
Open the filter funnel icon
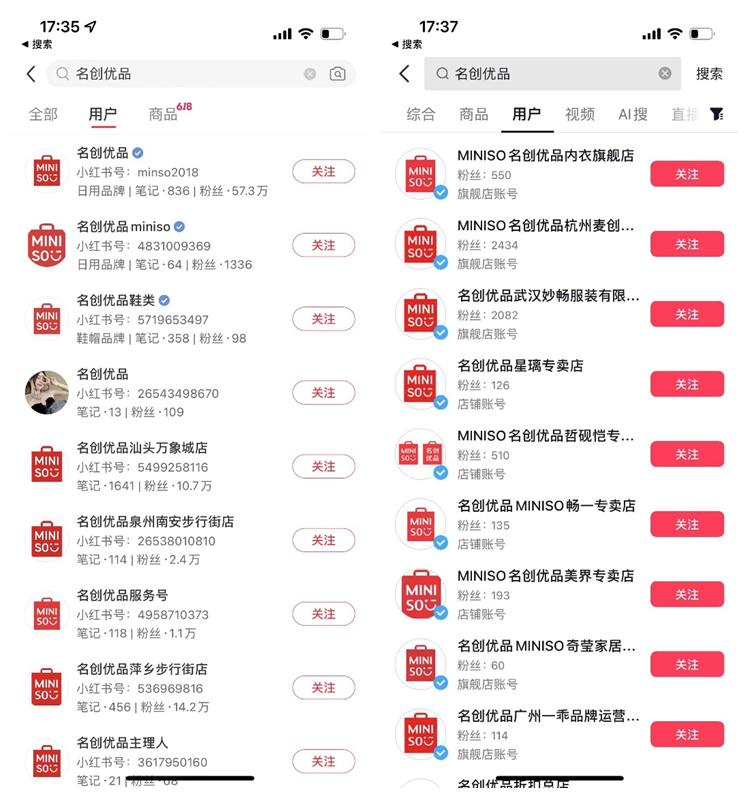[716, 114]
